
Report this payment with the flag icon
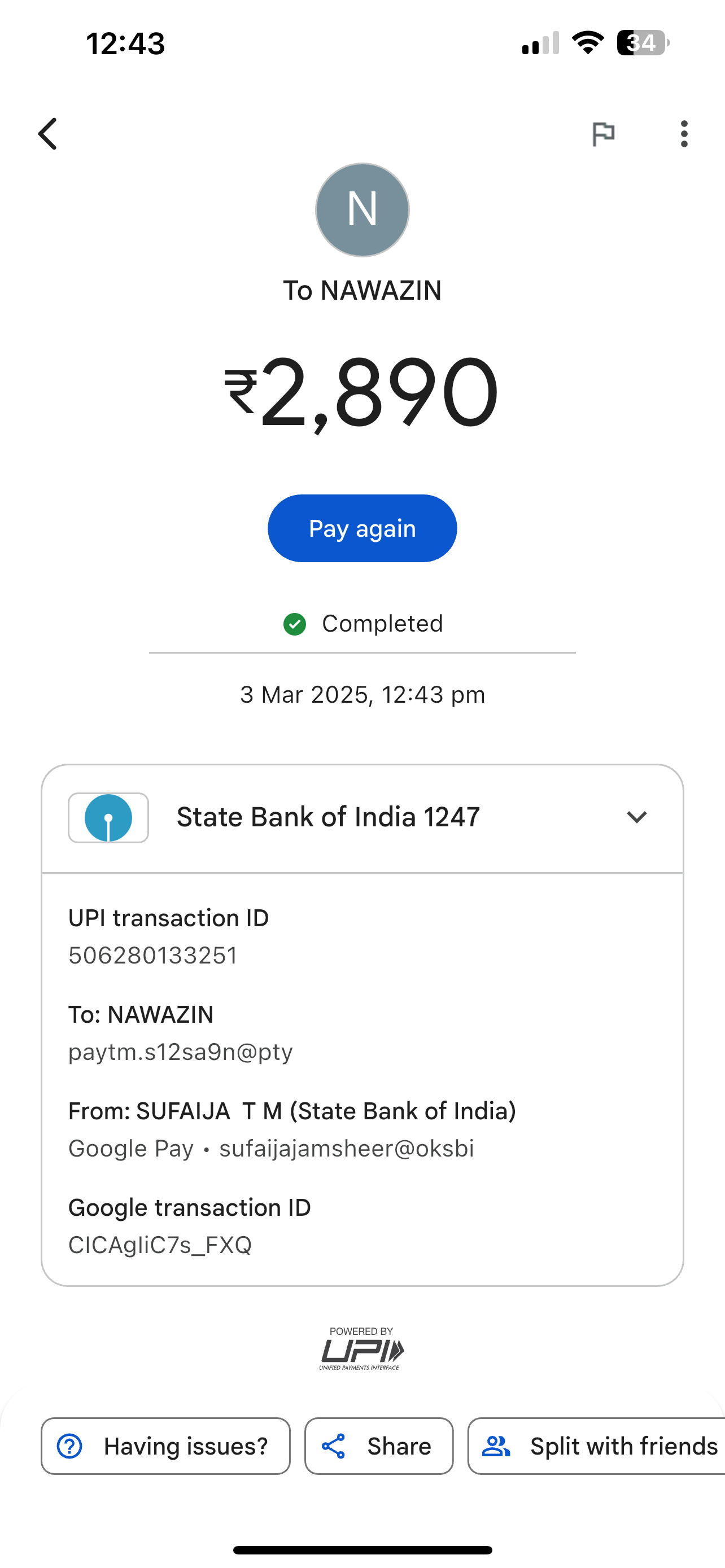(x=603, y=134)
